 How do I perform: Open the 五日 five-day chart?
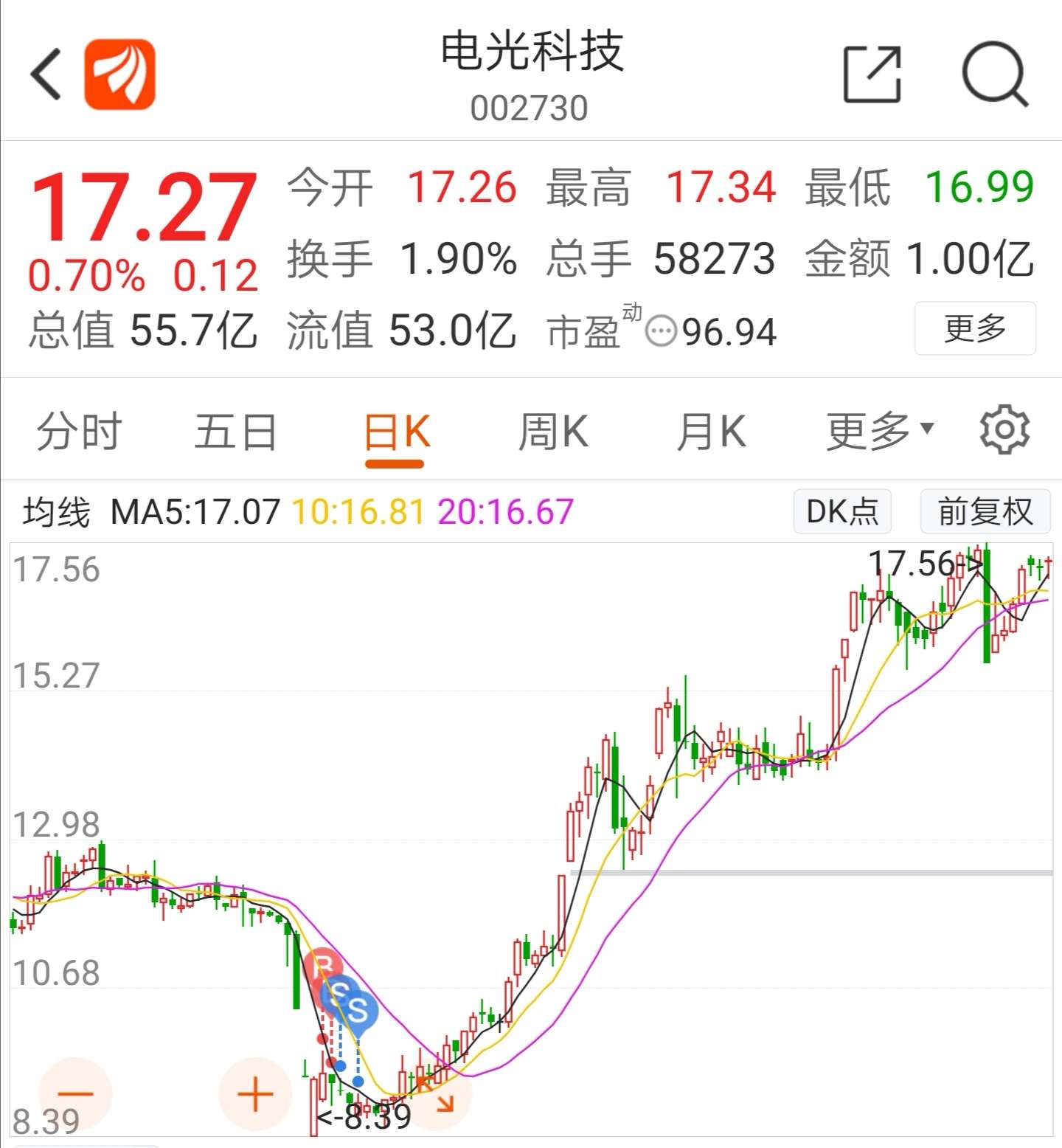click(x=235, y=429)
